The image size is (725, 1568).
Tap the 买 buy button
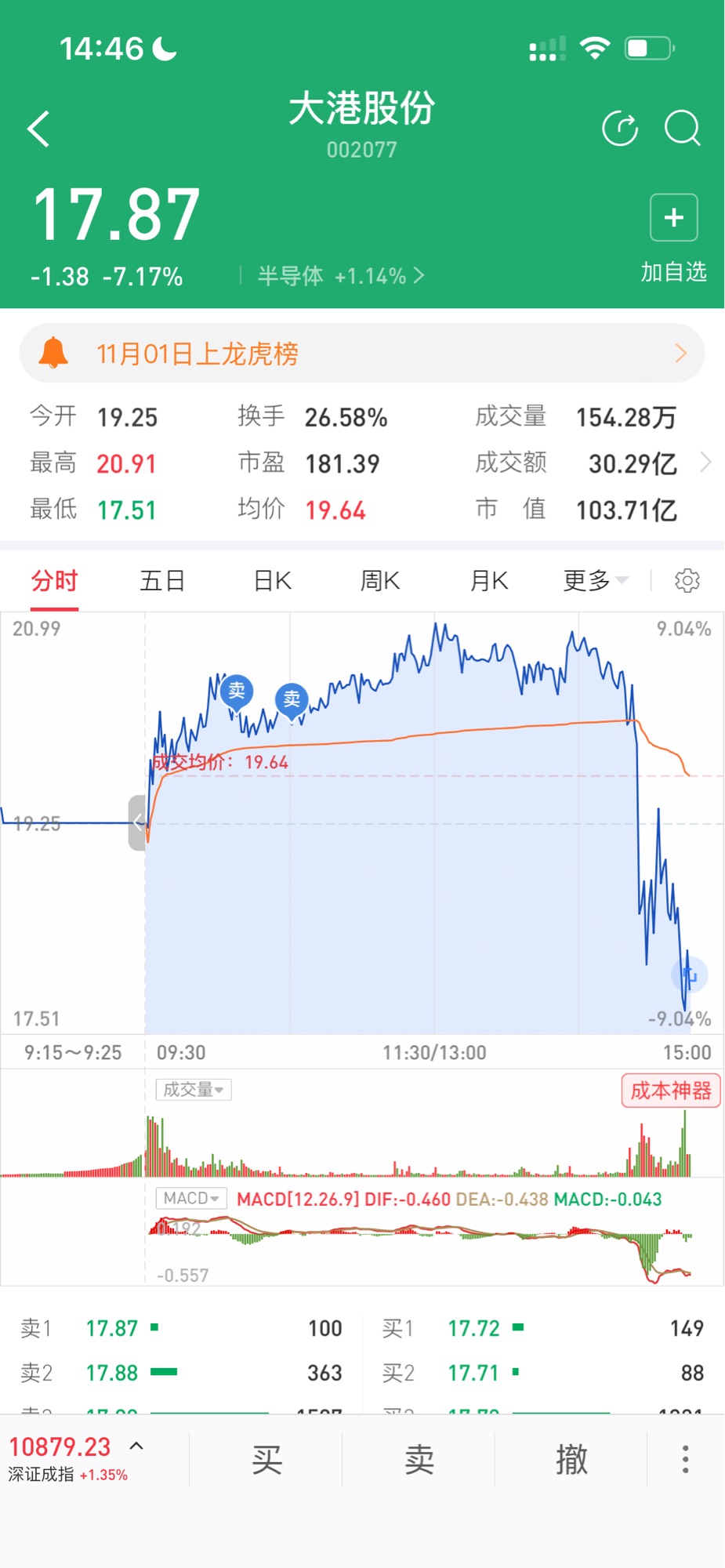click(x=266, y=1460)
